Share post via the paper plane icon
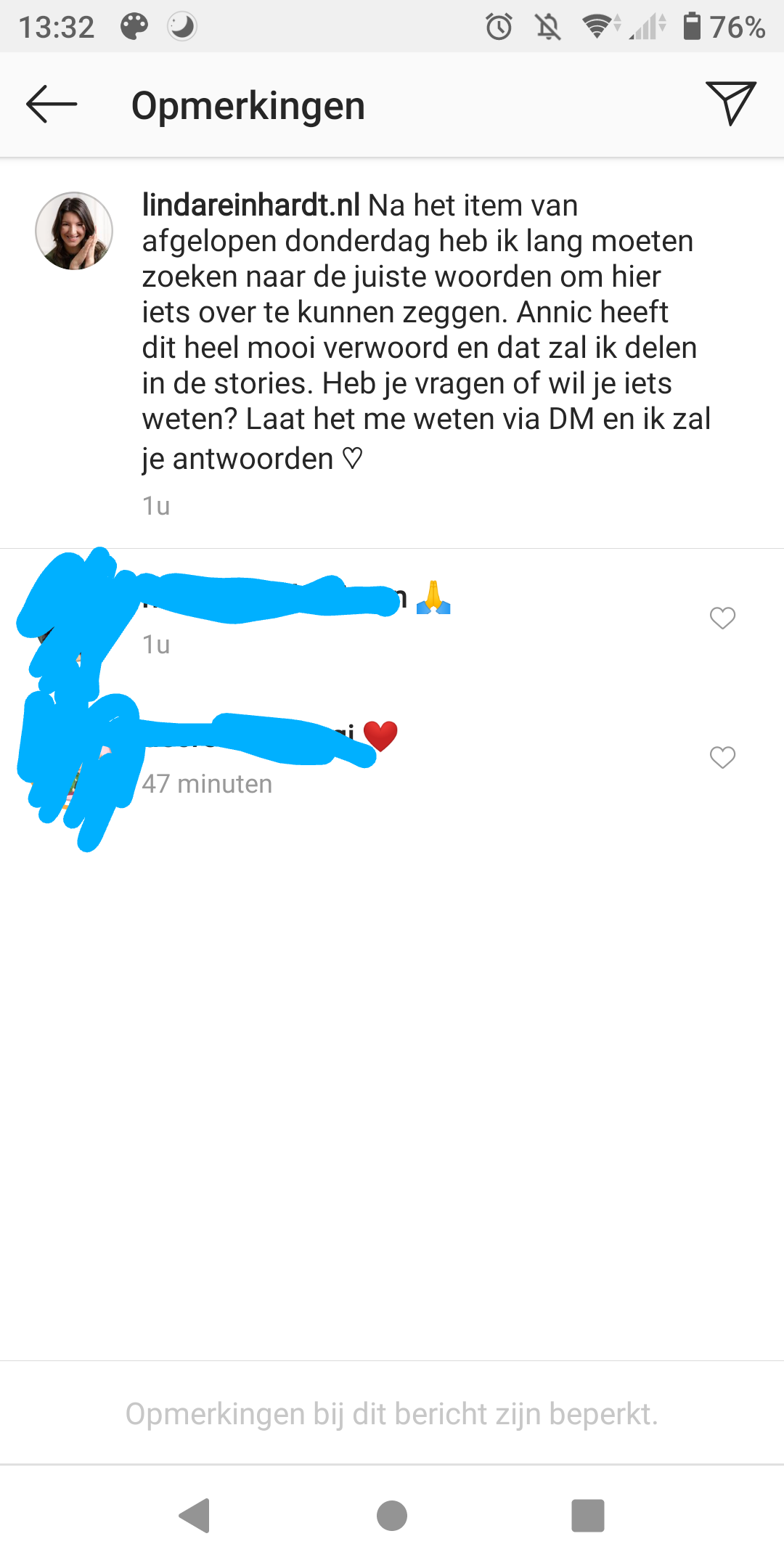 click(730, 103)
